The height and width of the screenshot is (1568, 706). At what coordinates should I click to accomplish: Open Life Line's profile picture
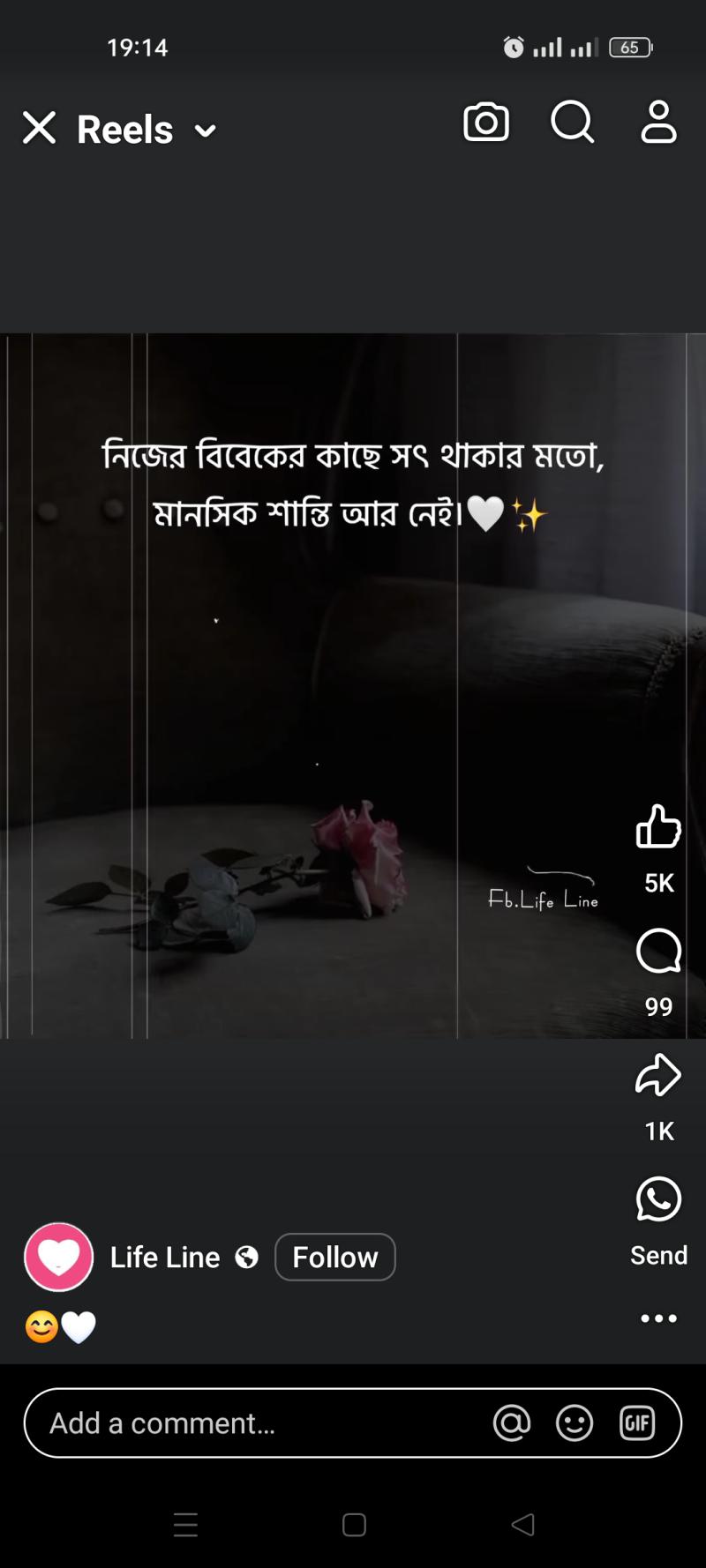point(58,1257)
